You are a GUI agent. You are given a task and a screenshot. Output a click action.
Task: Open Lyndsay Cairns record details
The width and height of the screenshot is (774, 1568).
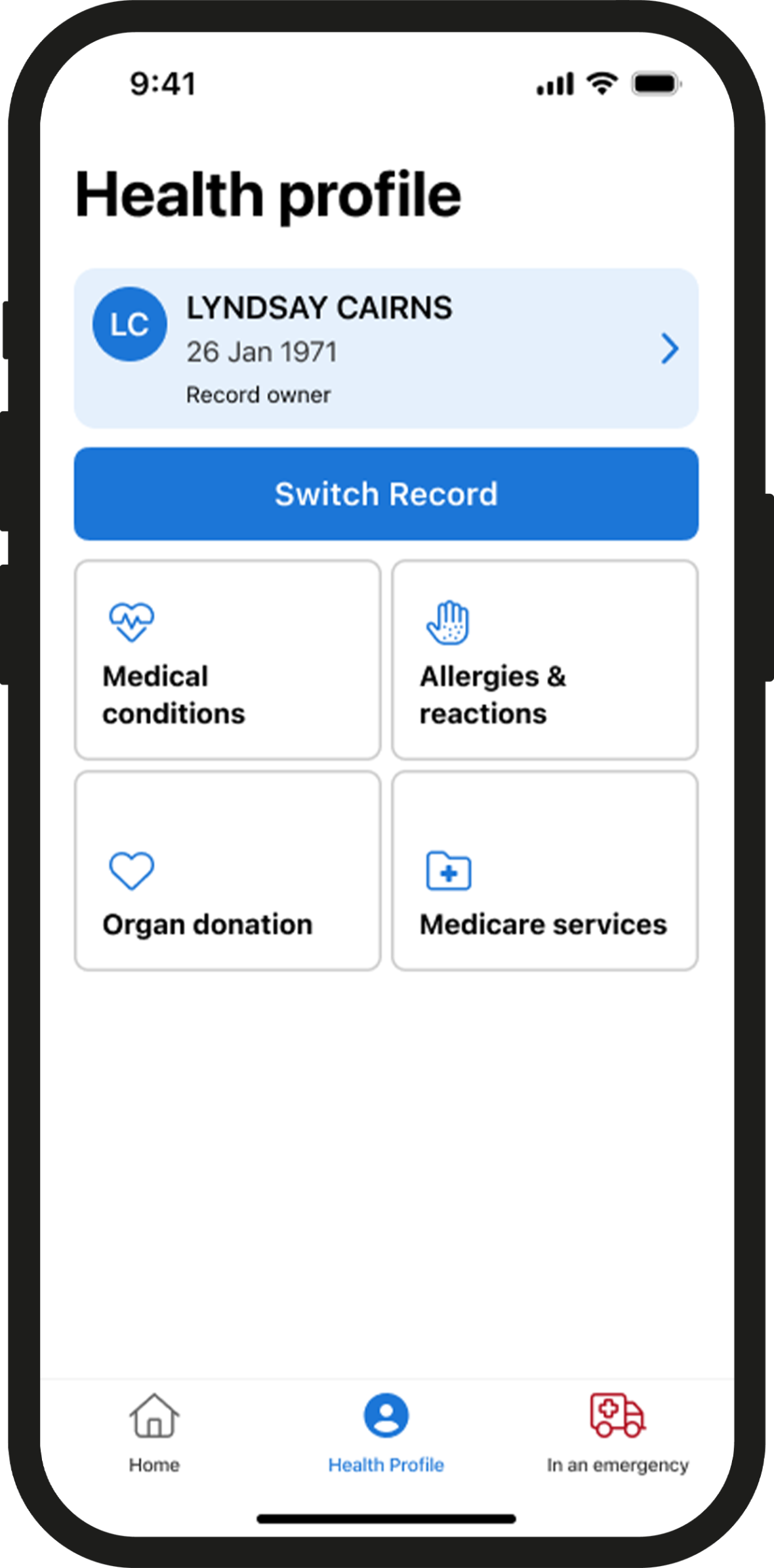(x=386, y=348)
